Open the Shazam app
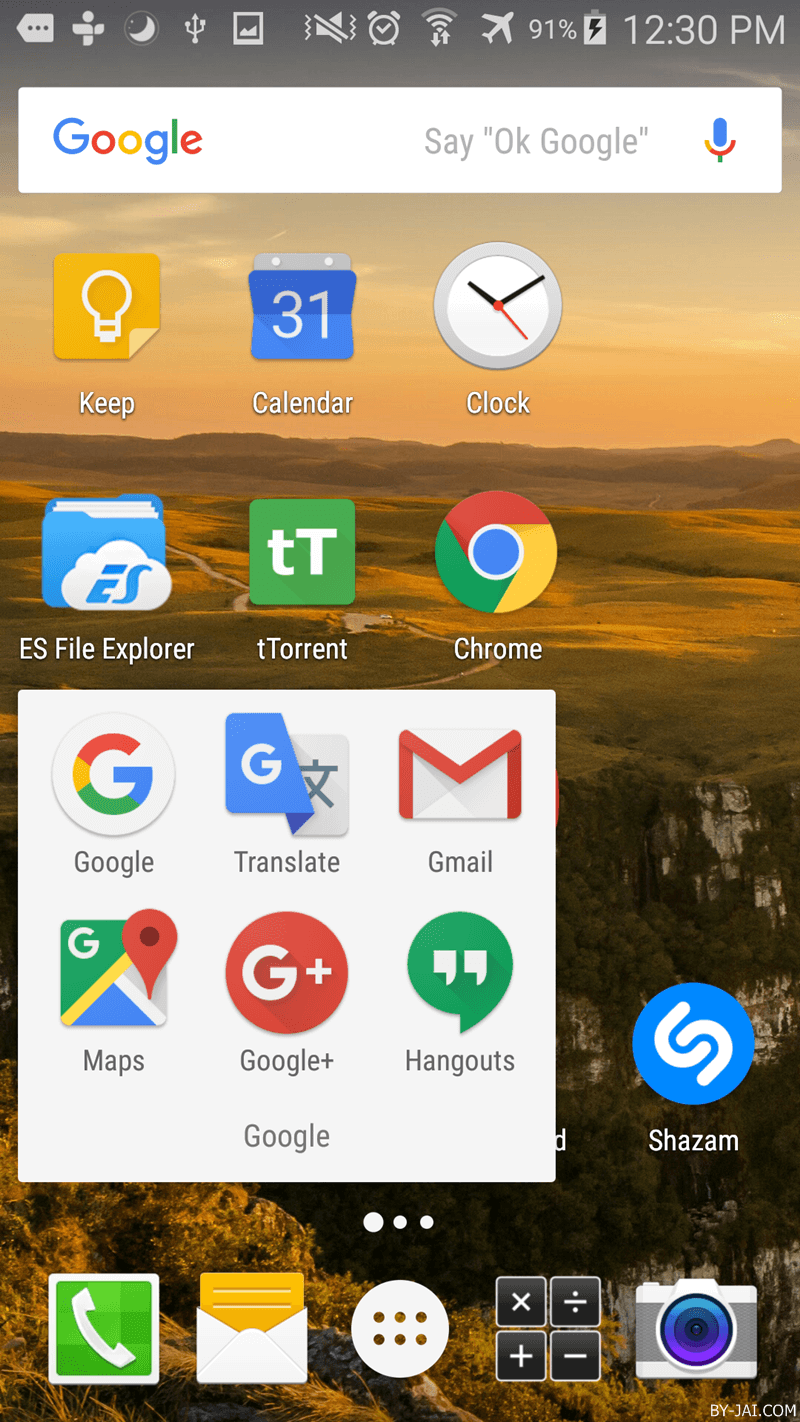 coord(693,1045)
